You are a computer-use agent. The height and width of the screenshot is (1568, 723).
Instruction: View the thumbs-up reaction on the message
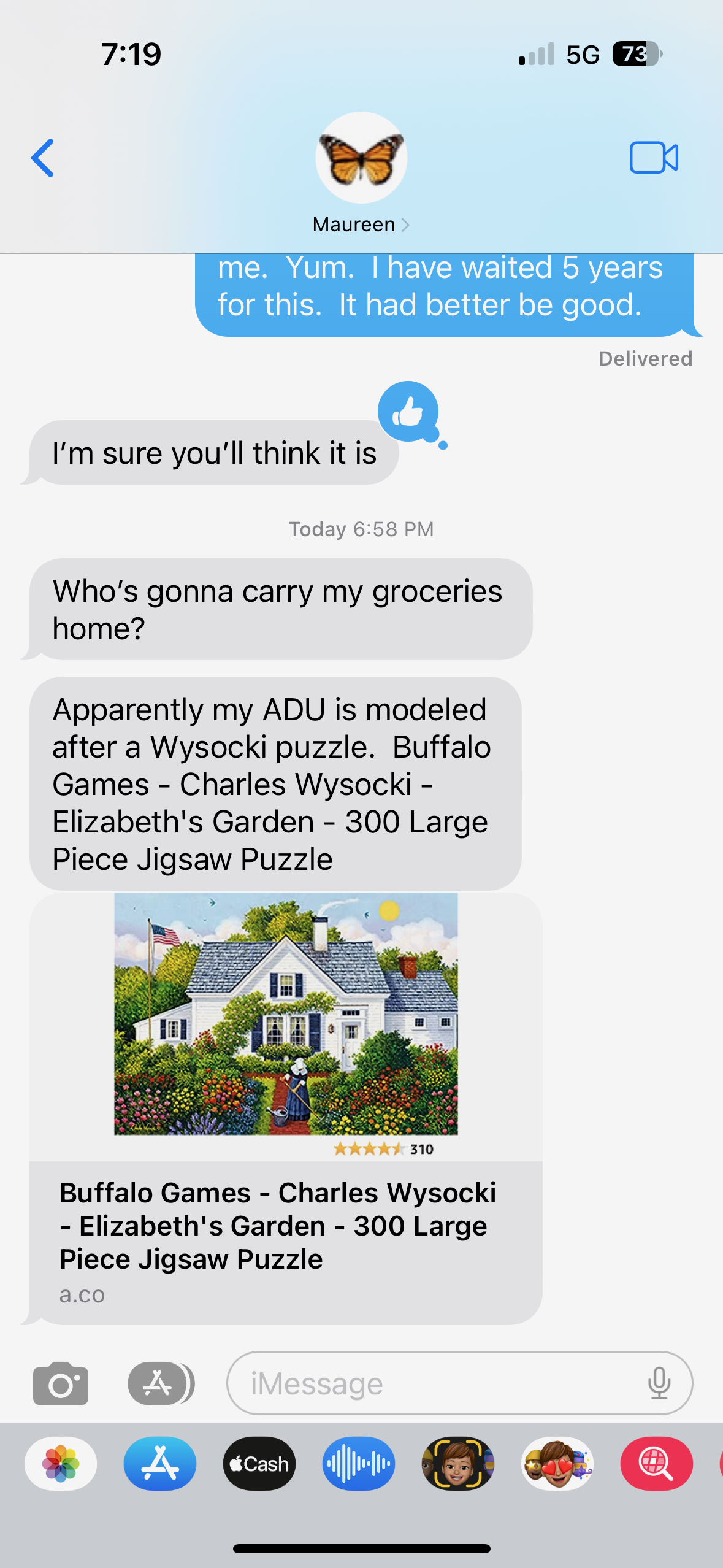click(x=408, y=412)
